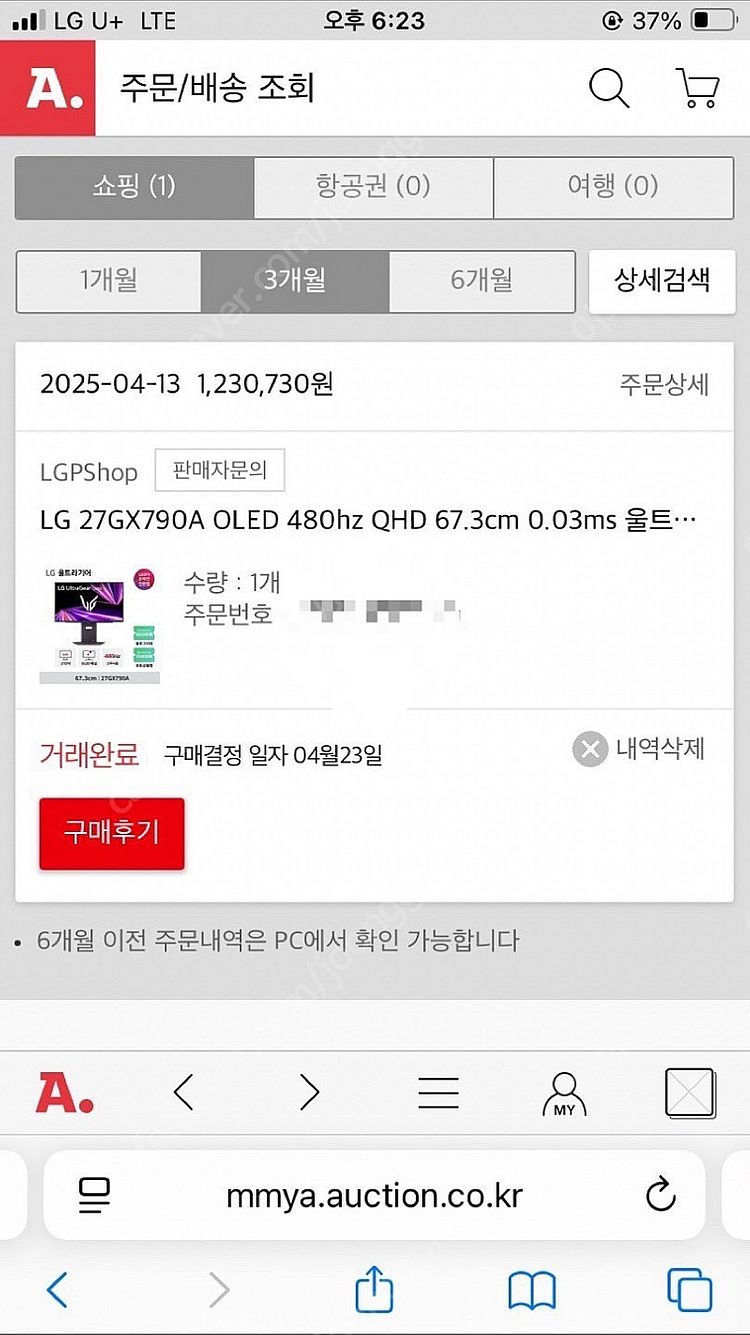Open the MY account page

(563, 1093)
